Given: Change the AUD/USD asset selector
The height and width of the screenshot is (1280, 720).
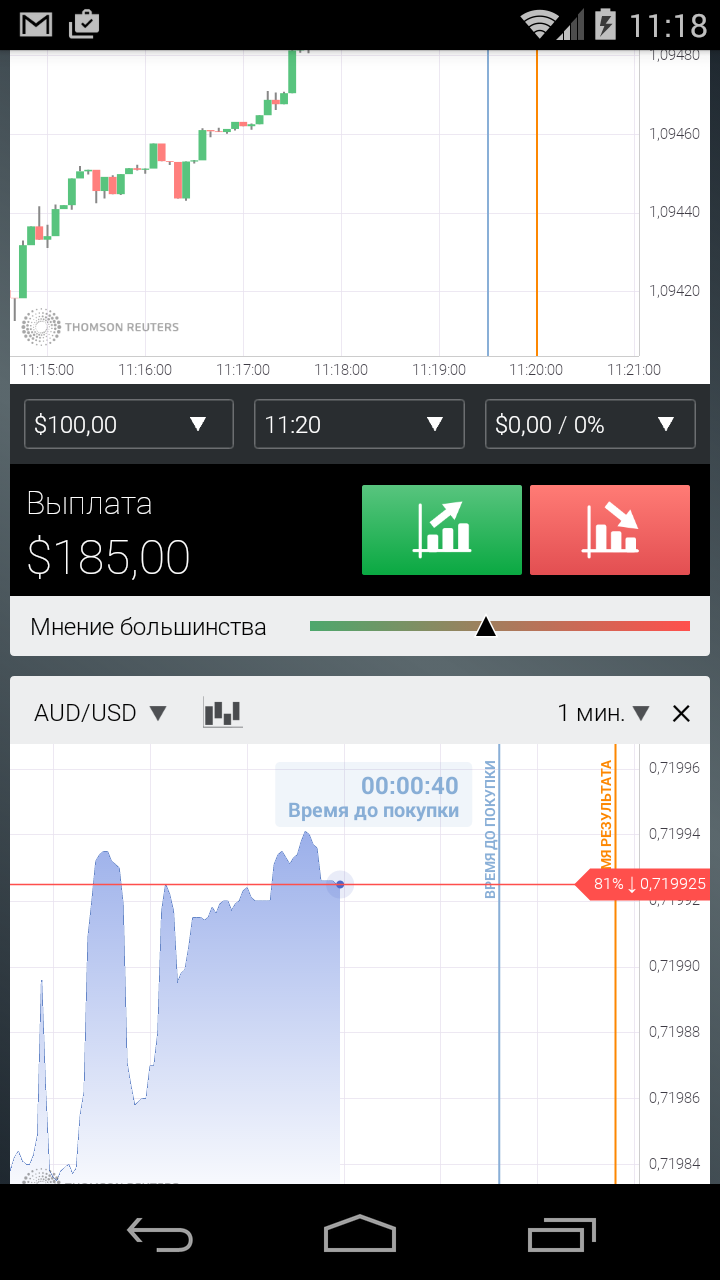Looking at the screenshot, I should click(99, 713).
